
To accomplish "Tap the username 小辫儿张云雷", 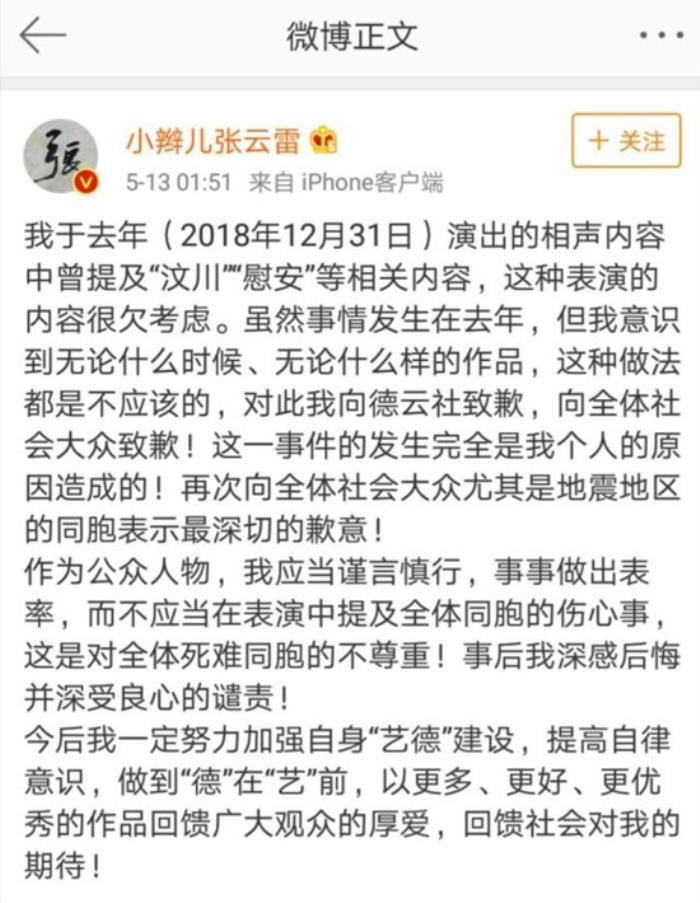I will [x=212, y=142].
